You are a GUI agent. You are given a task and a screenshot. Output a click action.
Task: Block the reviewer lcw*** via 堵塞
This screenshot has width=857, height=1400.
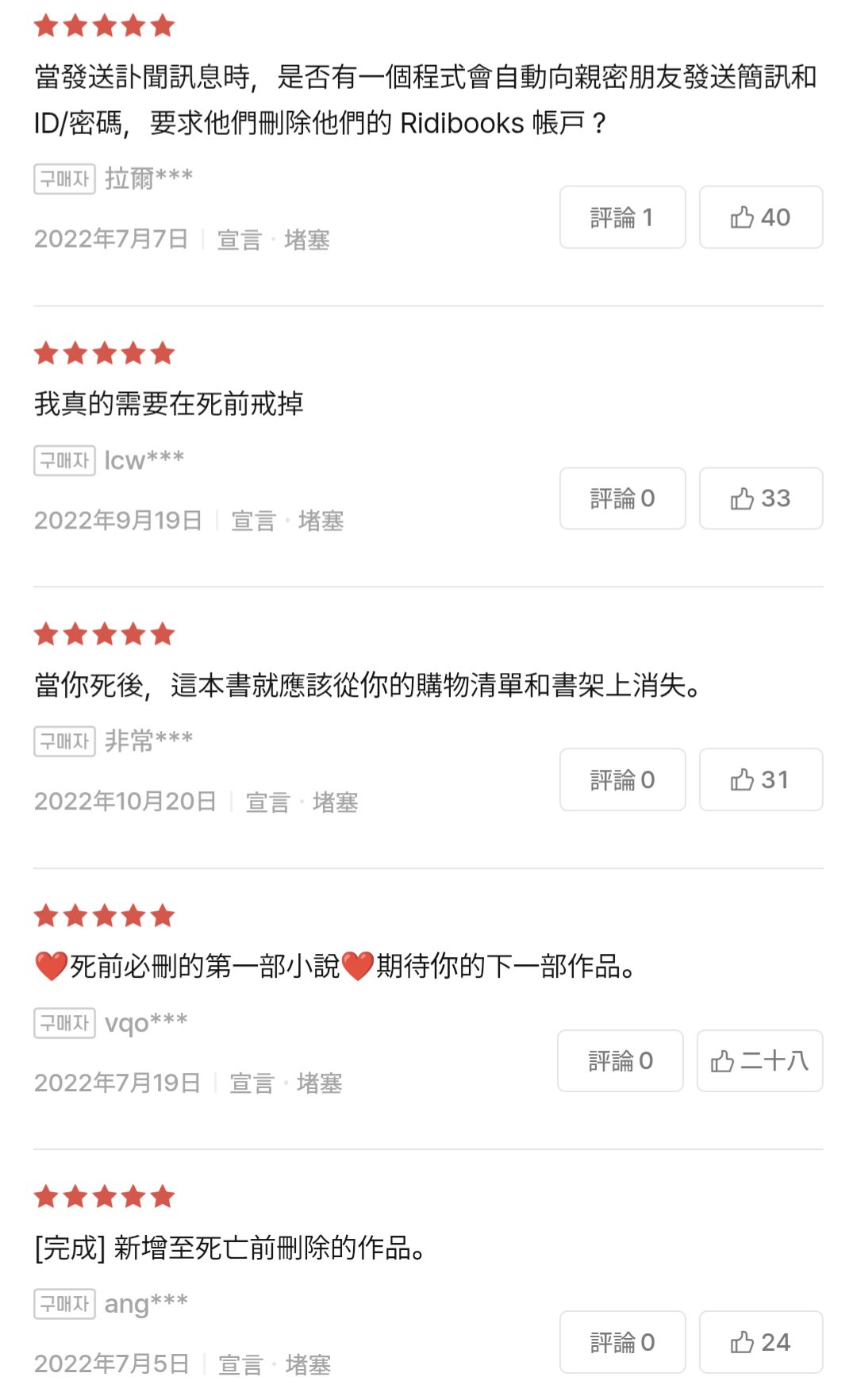click(x=321, y=521)
